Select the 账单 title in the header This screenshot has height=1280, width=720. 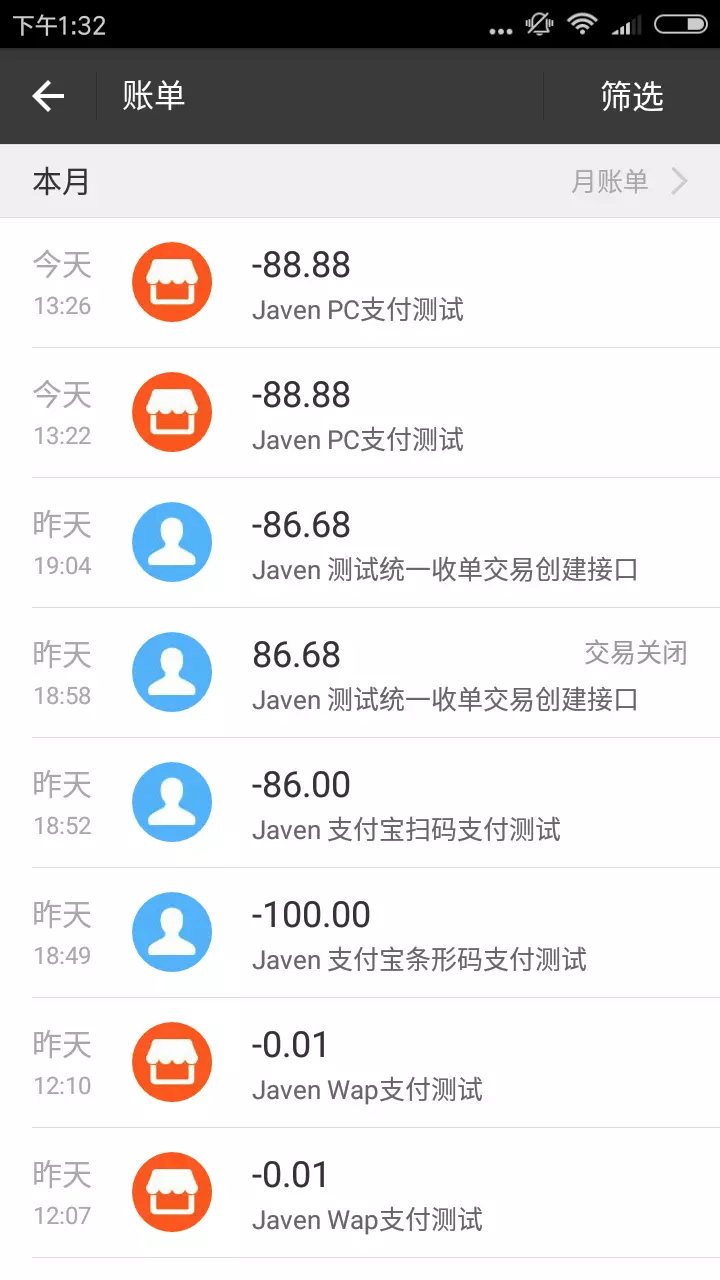coord(151,96)
